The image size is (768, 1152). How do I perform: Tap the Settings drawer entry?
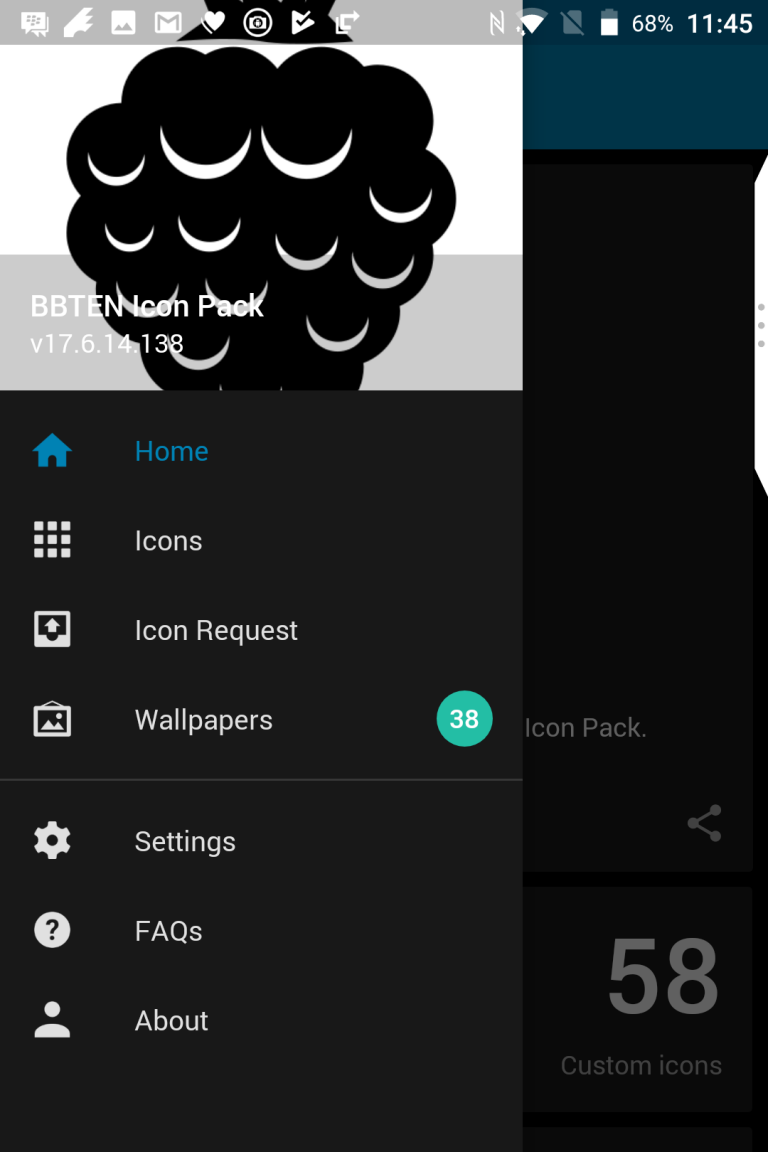click(184, 840)
